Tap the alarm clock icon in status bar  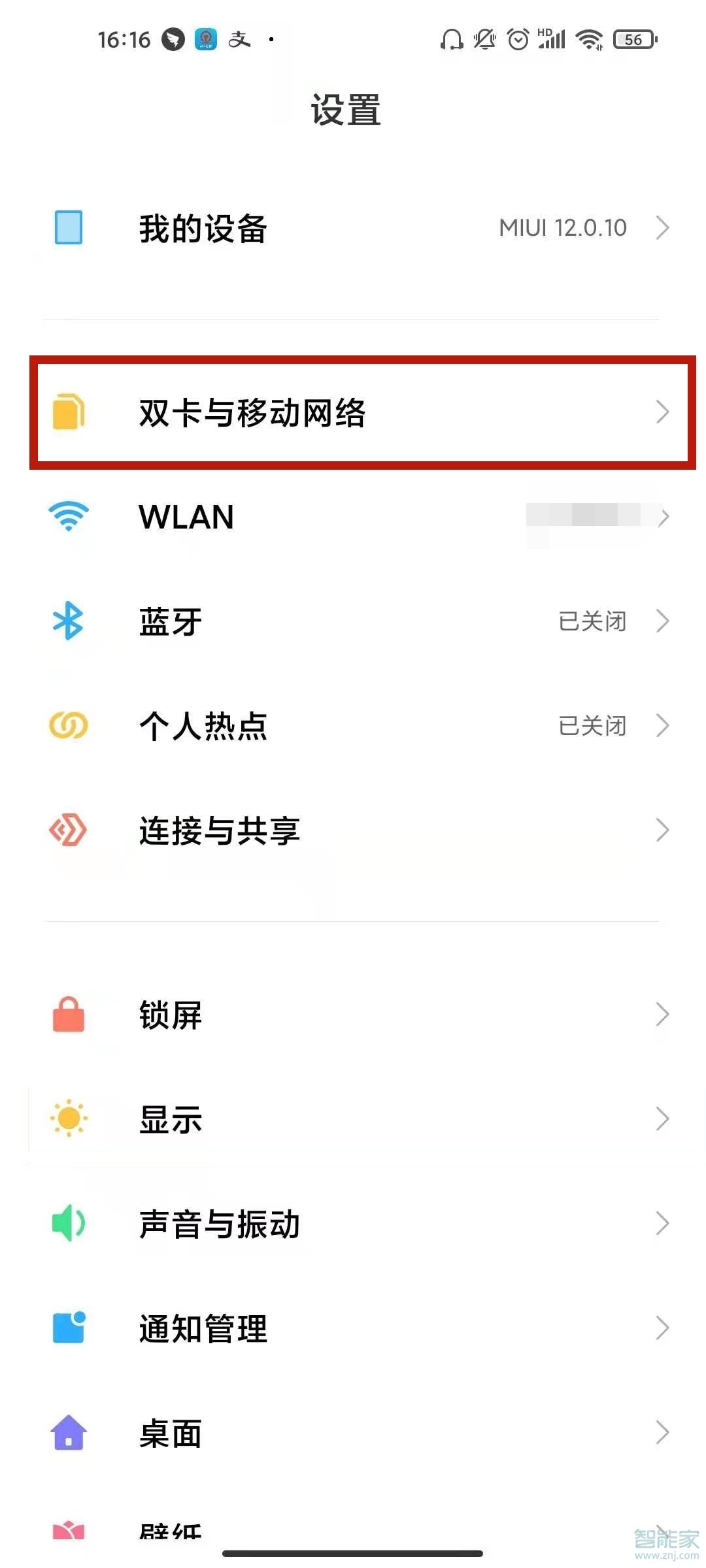516,39
